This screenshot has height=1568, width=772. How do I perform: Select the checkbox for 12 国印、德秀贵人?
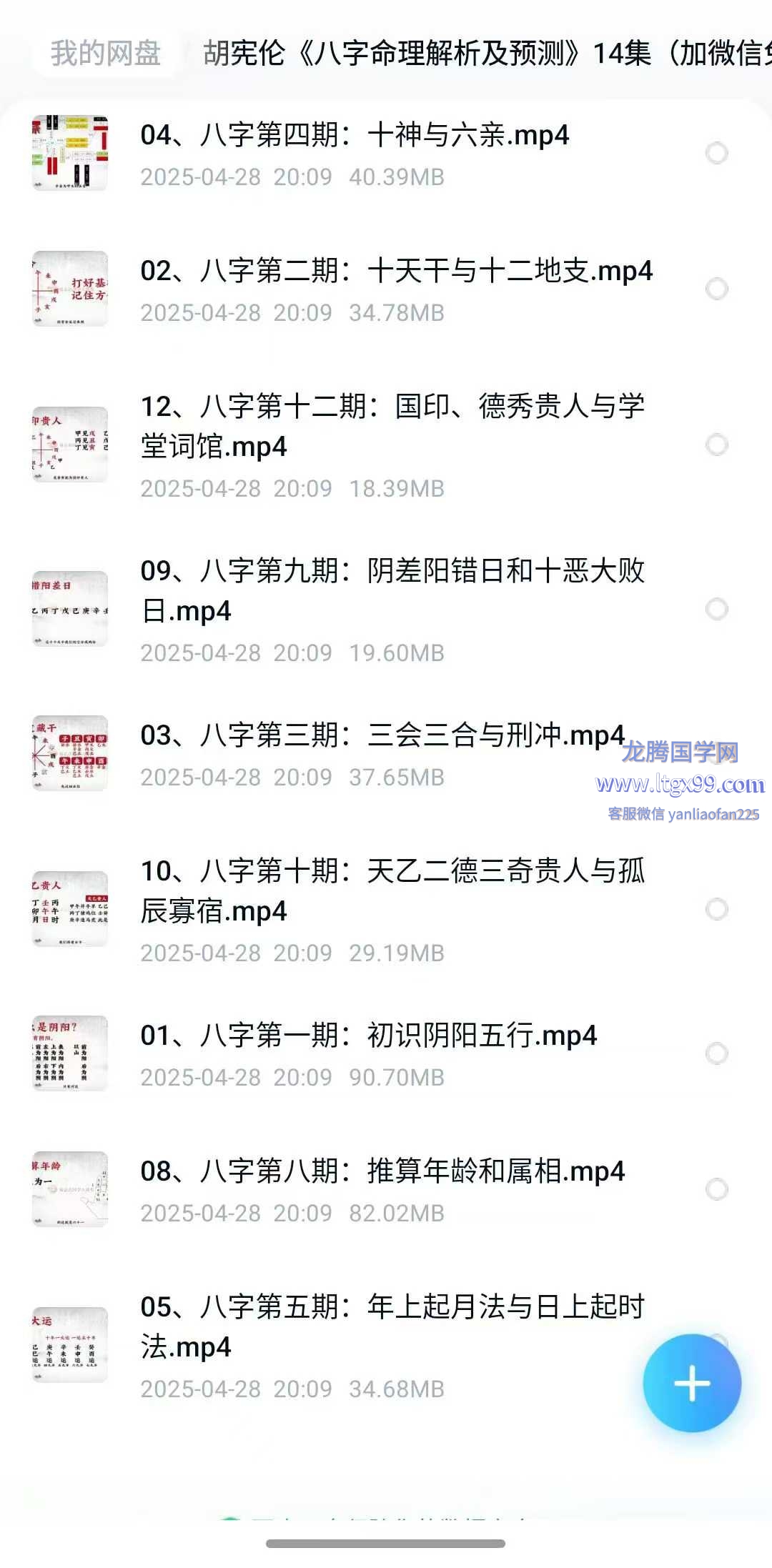[716, 445]
